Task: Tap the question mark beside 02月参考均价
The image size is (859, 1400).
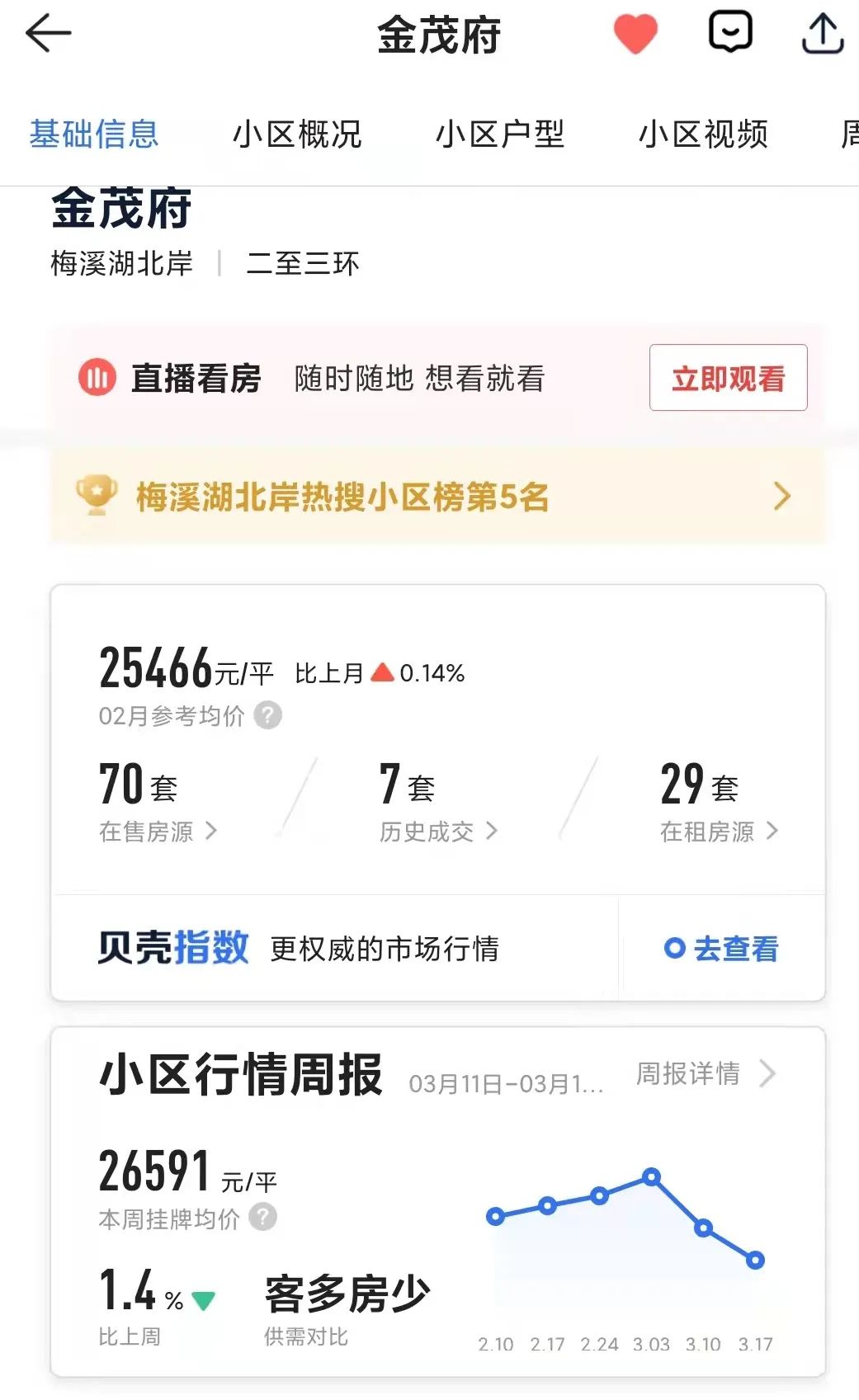Action: pos(267,717)
